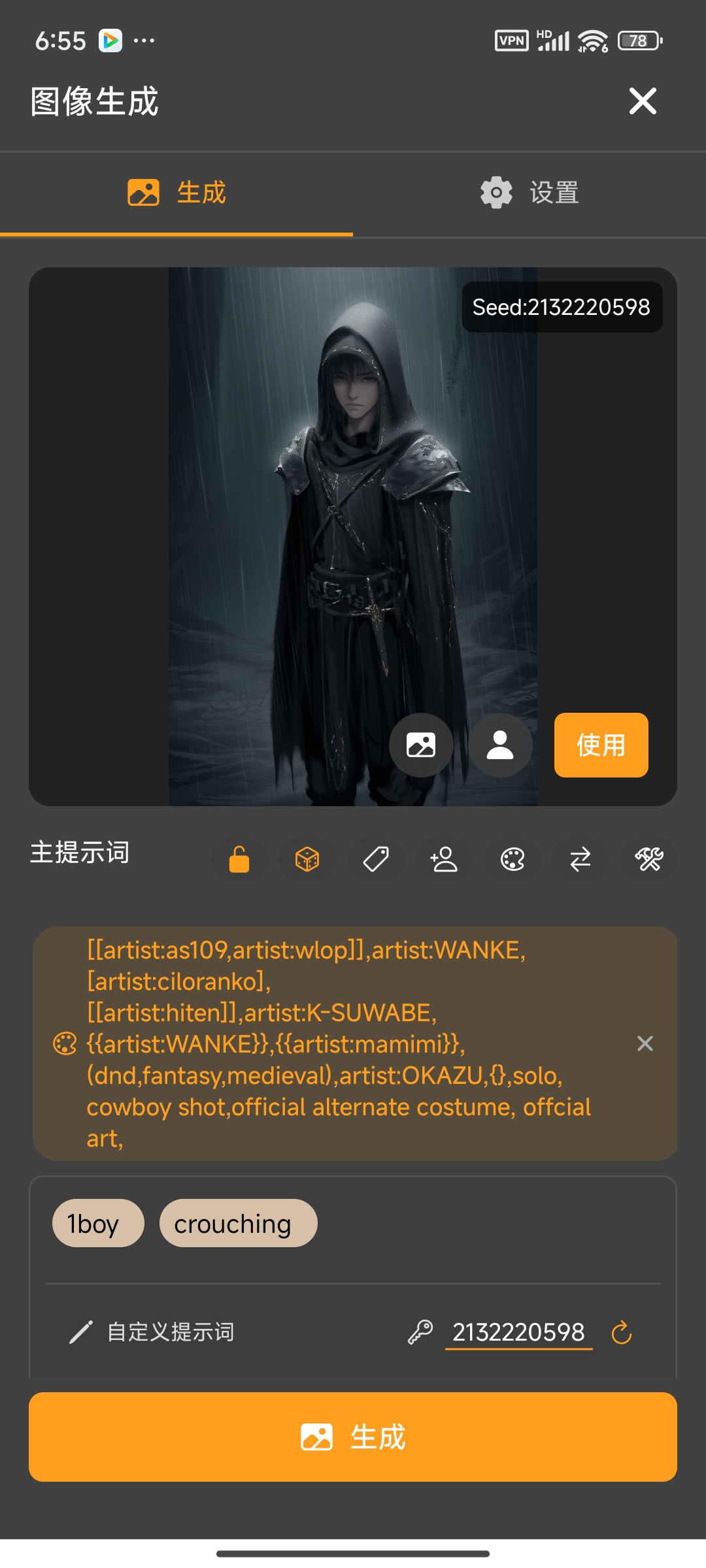Refresh the seed with the circular arrow

[x=620, y=1333]
